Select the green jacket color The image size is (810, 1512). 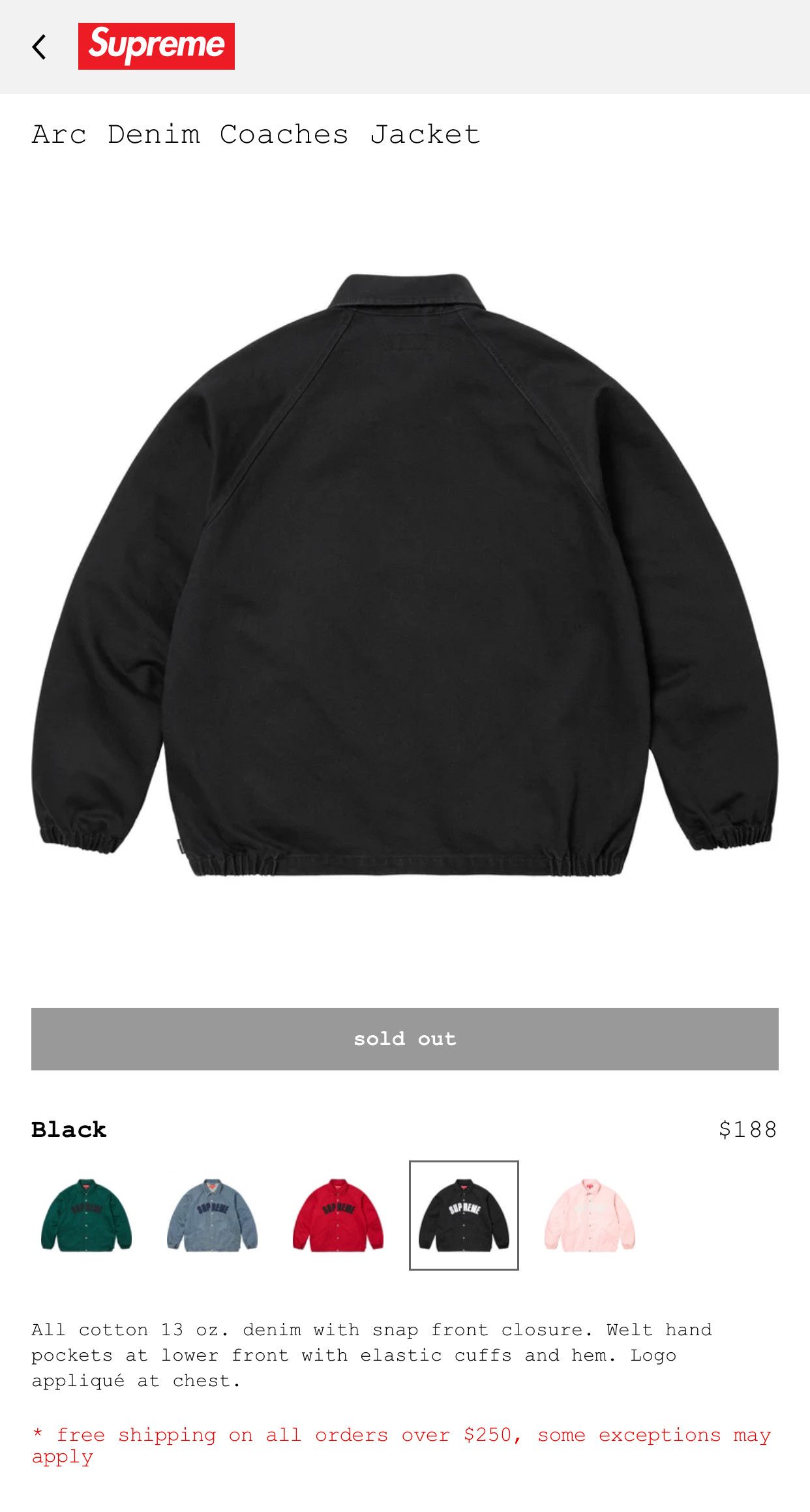(x=86, y=1215)
